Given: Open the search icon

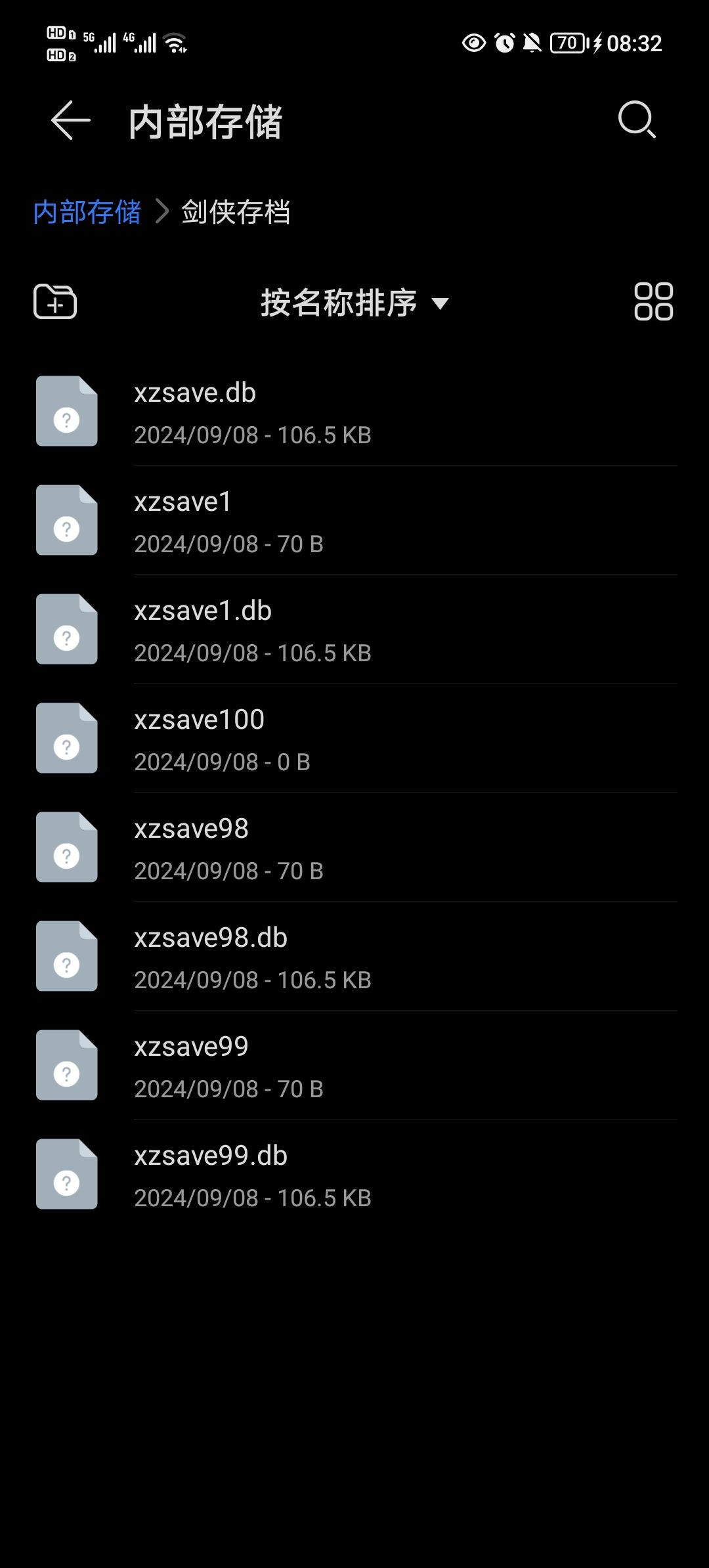Looking at the screenshot, I should 637,120.
